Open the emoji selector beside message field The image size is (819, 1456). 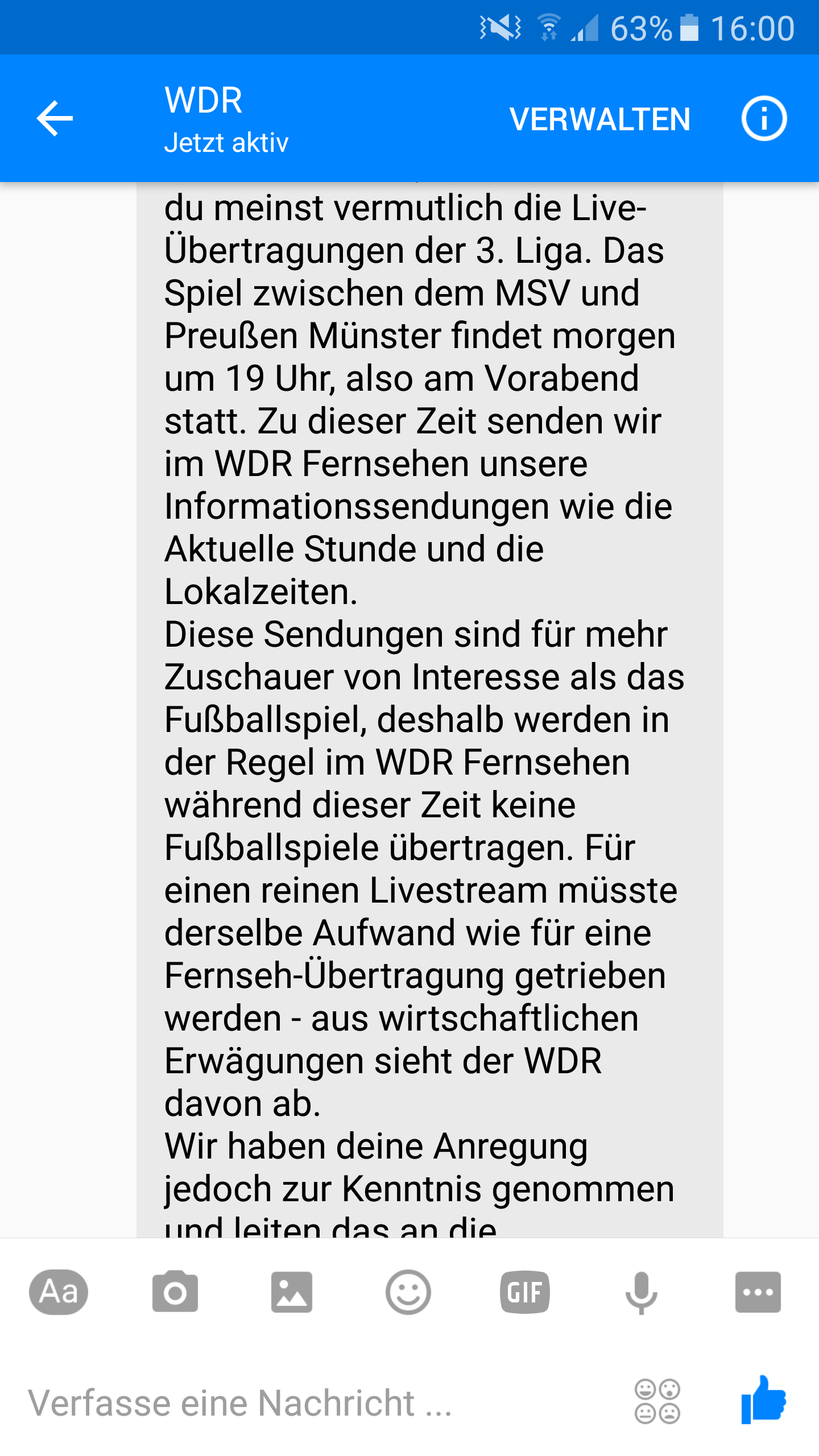pos(657,1402)
